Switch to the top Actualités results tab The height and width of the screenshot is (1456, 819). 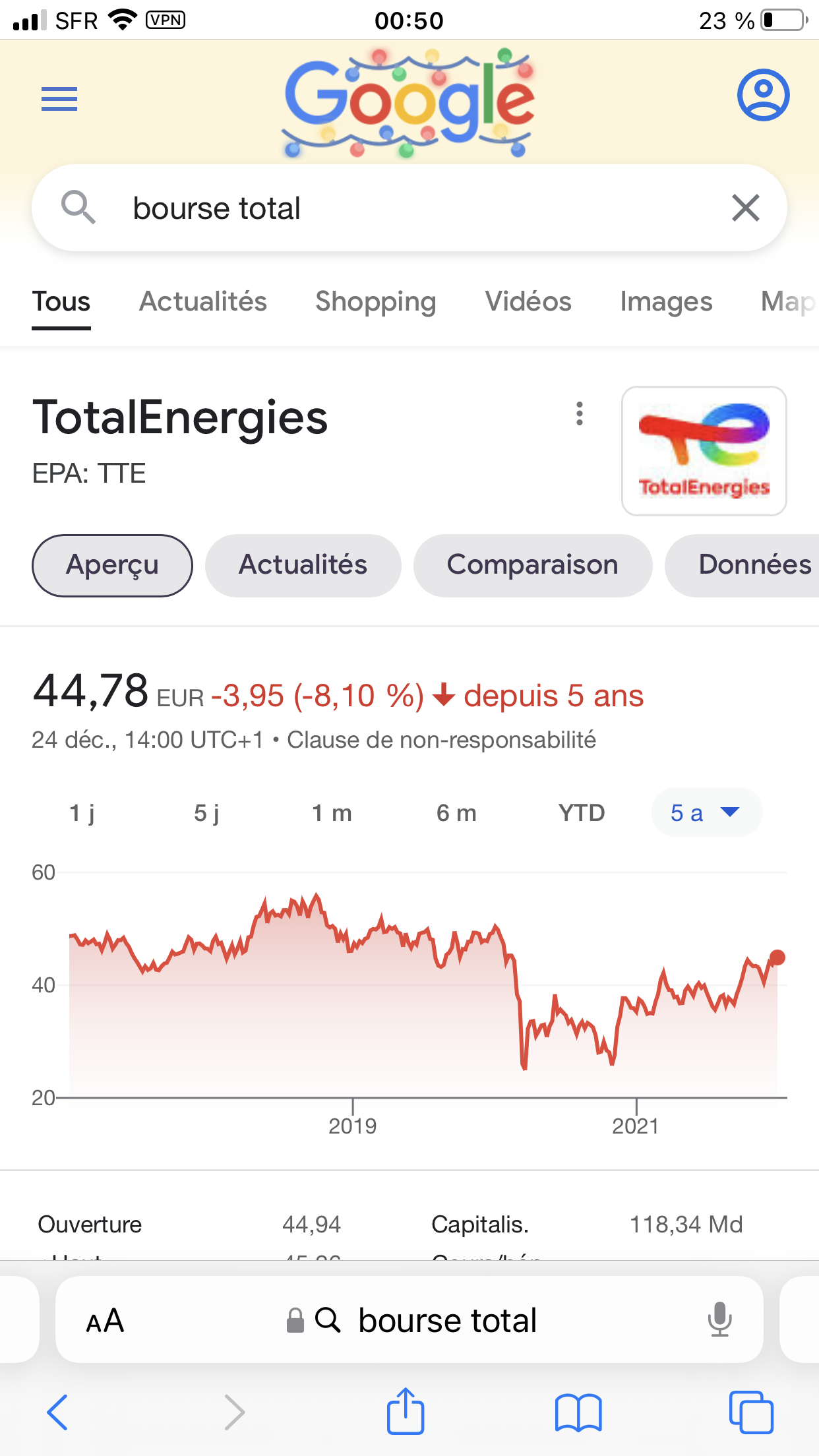[202, 302]
